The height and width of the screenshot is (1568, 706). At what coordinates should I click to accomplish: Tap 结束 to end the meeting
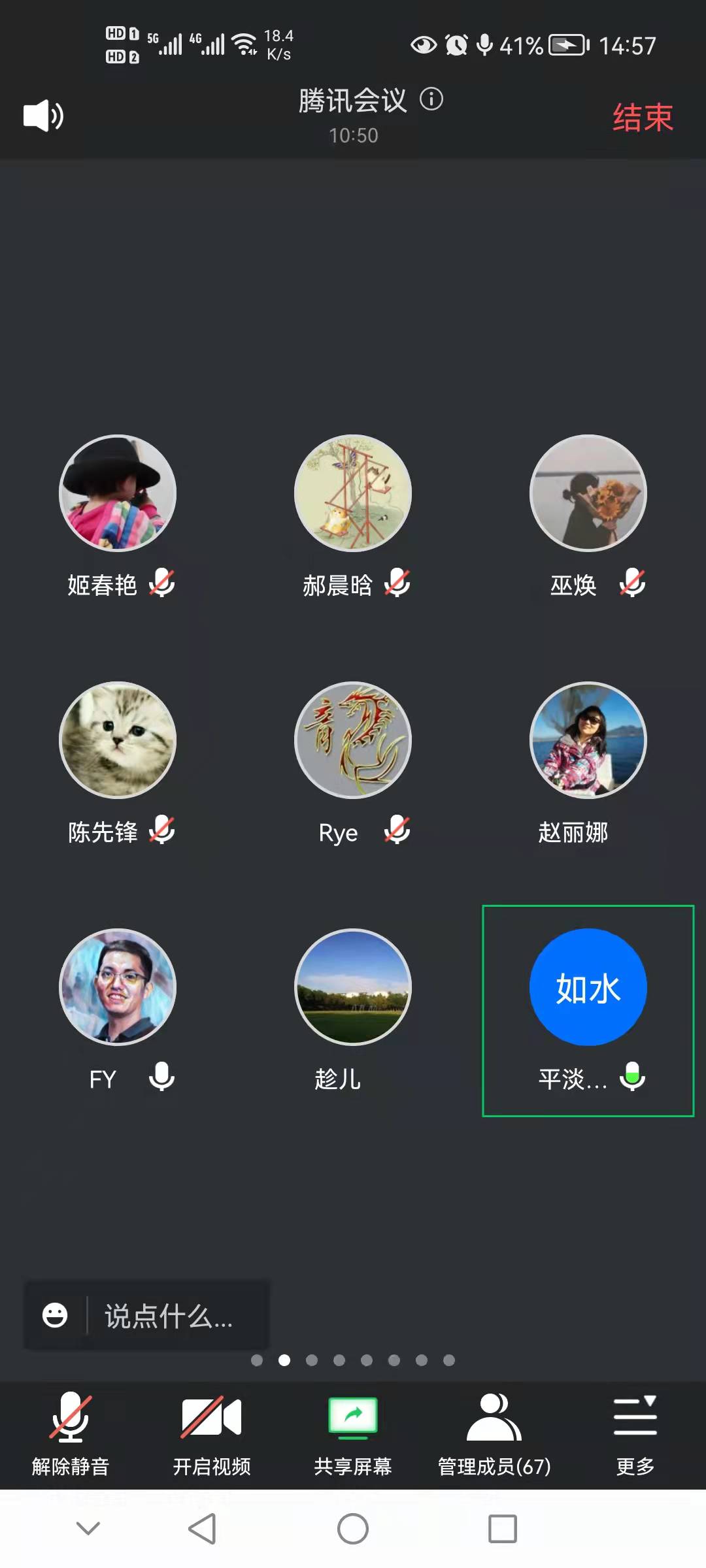[x=643, y=118]
